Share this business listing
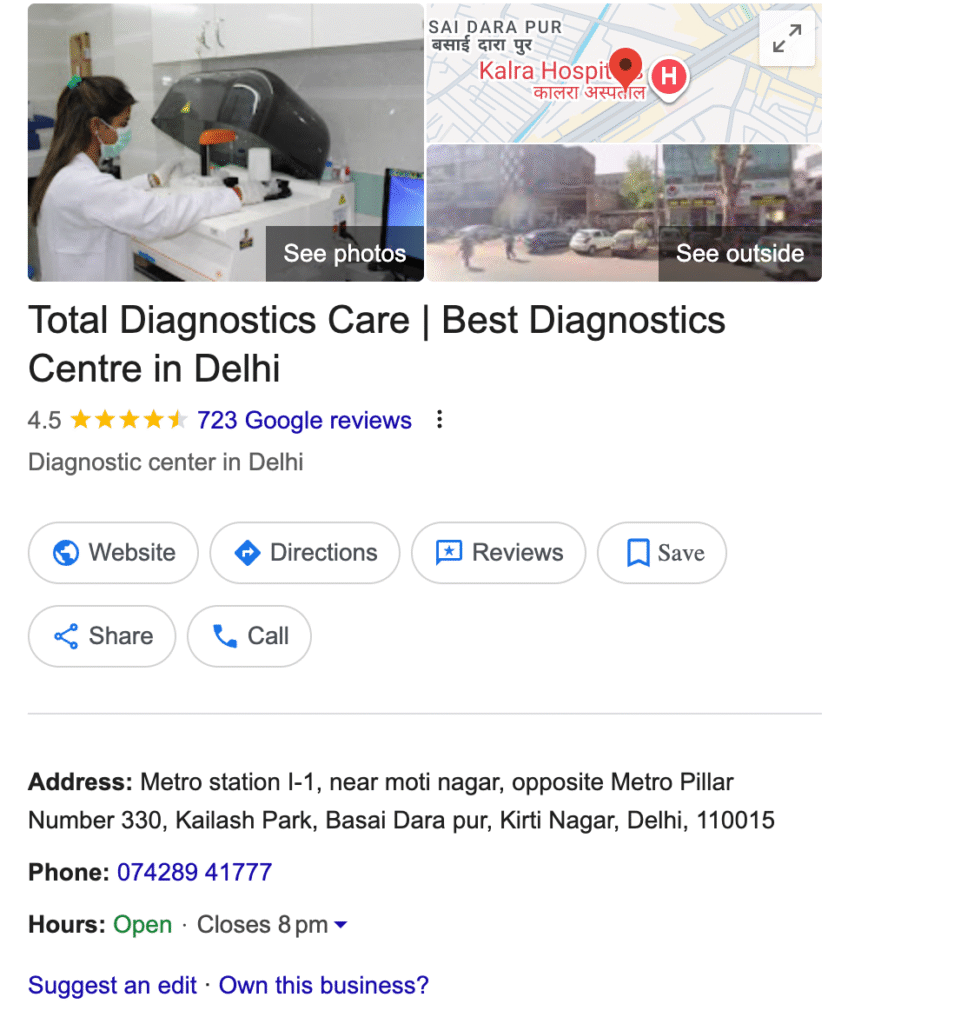The image size is (954, 1024). 101,636
